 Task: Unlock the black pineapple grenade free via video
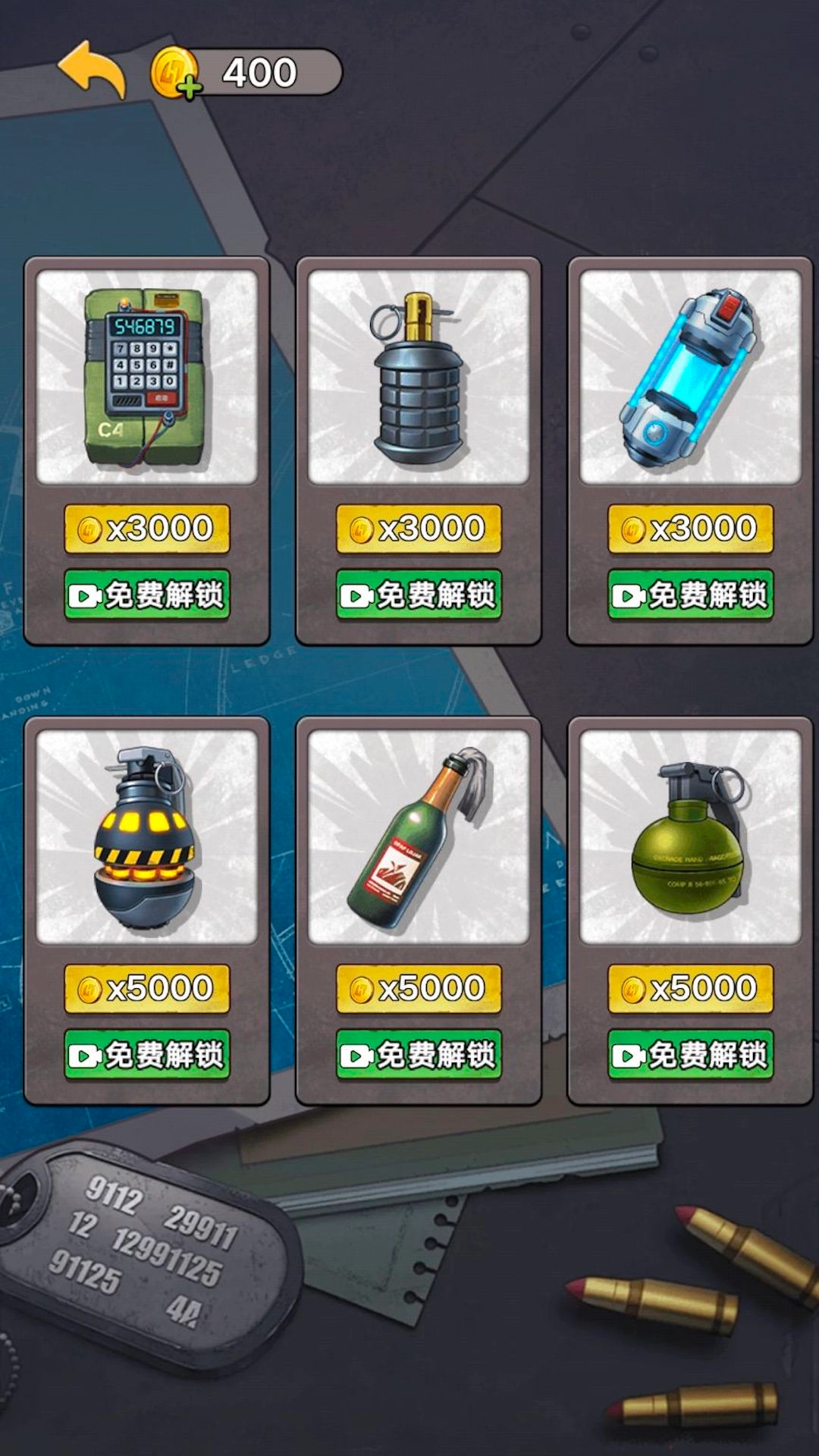point(419,595)
